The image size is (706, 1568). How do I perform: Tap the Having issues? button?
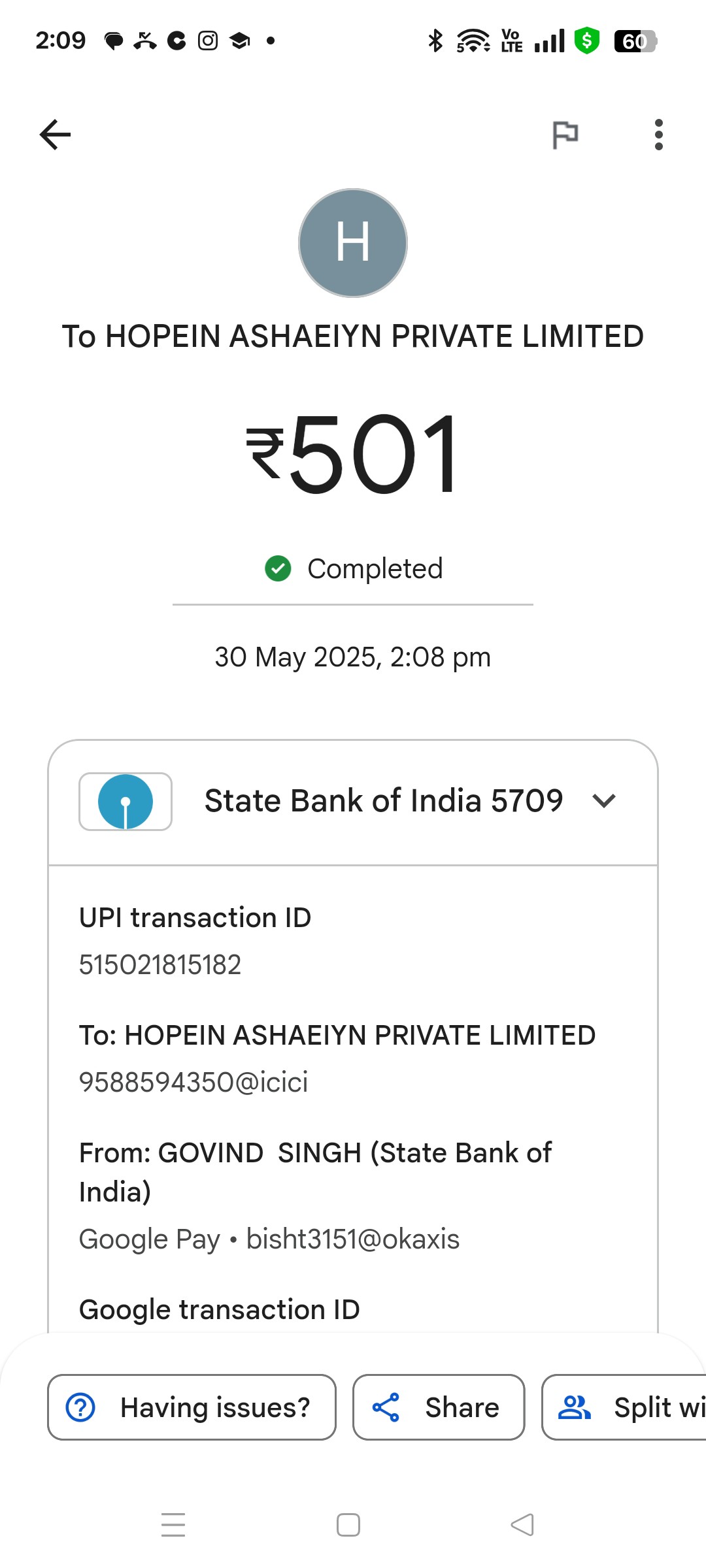pos(192,1407)
